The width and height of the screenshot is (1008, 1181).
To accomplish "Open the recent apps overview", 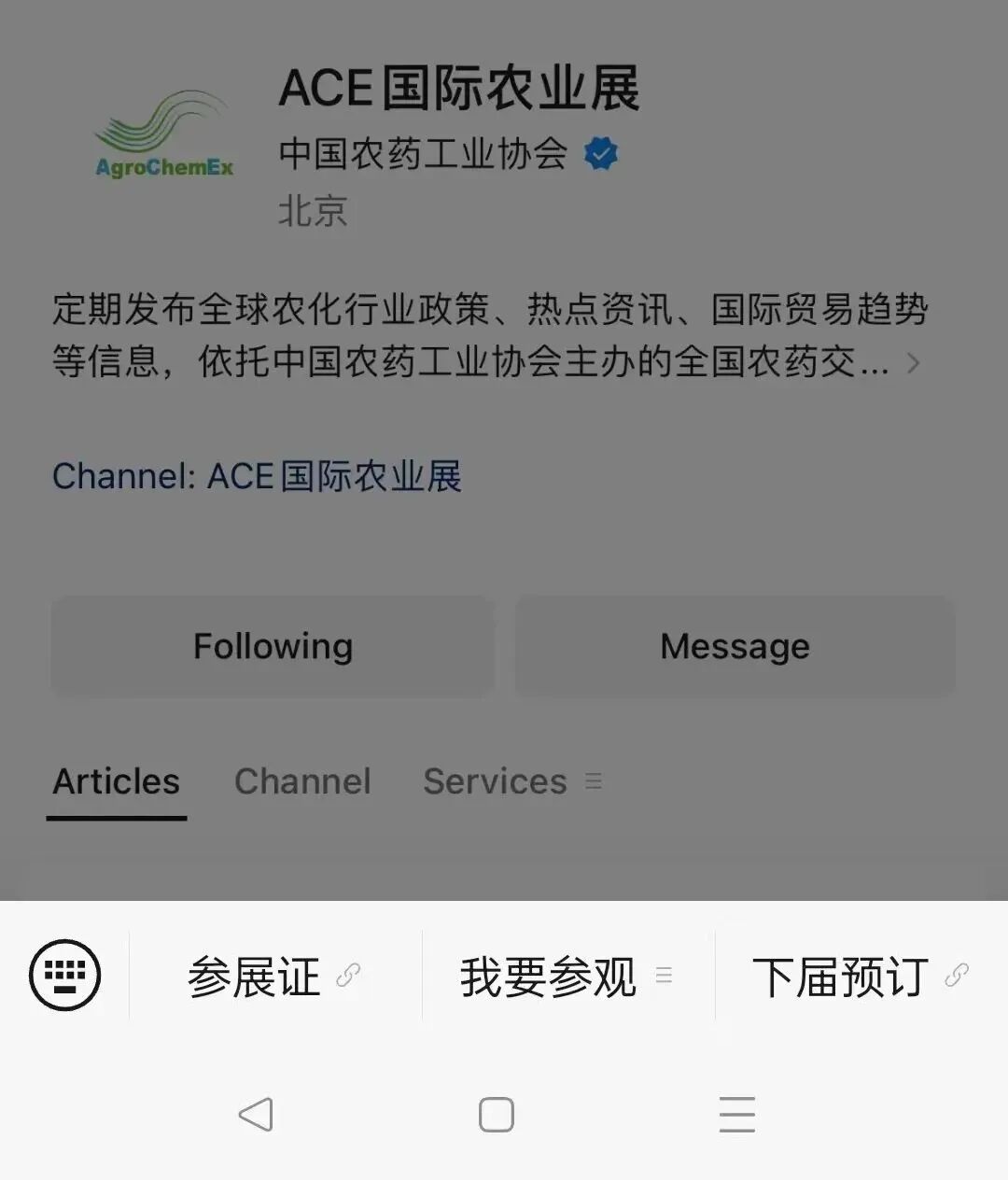I will pyautogui.click(x=736, y=1114).
